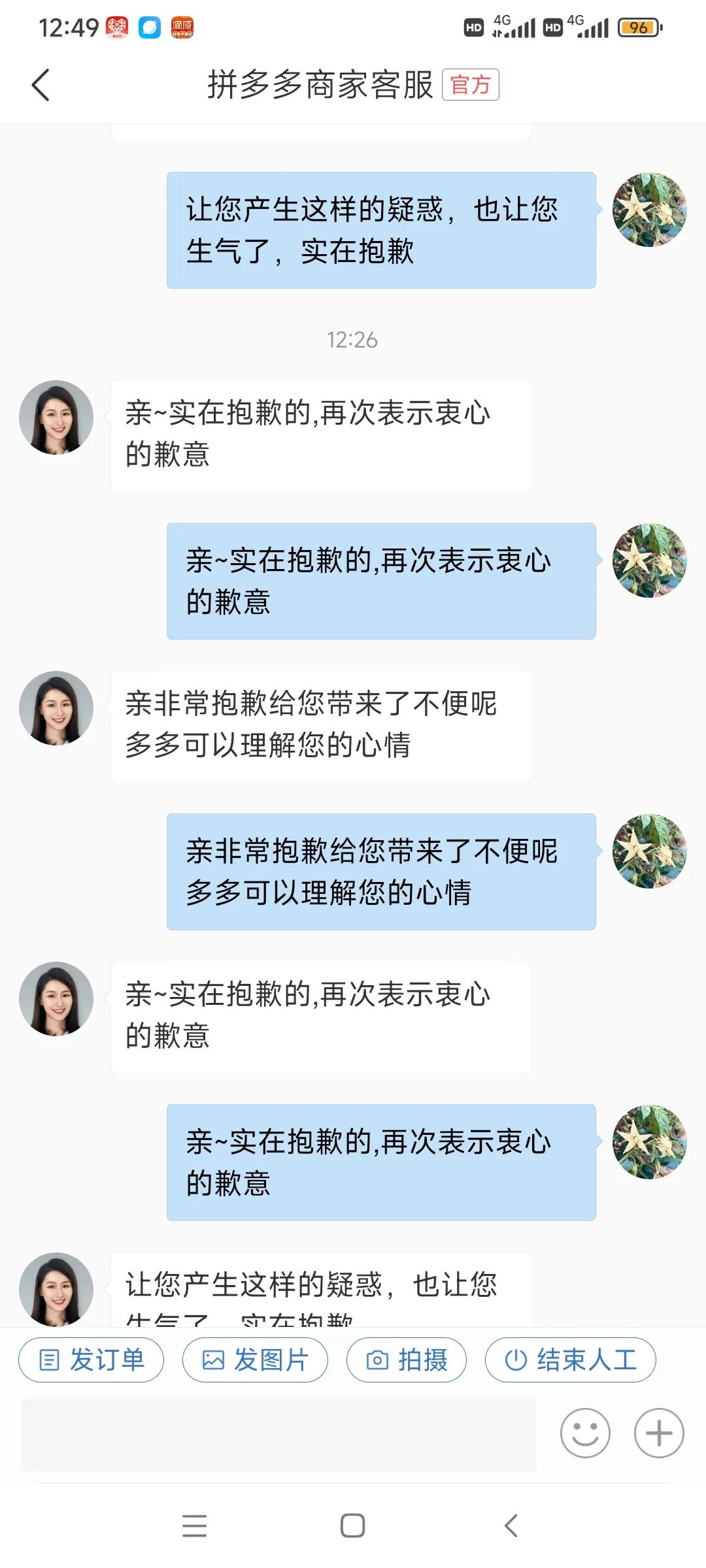Click the power icon beside 结束人工

tap(516, 1360)
